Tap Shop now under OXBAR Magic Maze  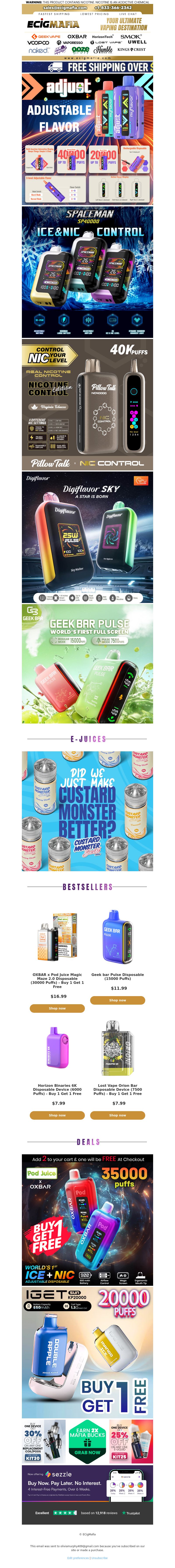pos(57,1008)
